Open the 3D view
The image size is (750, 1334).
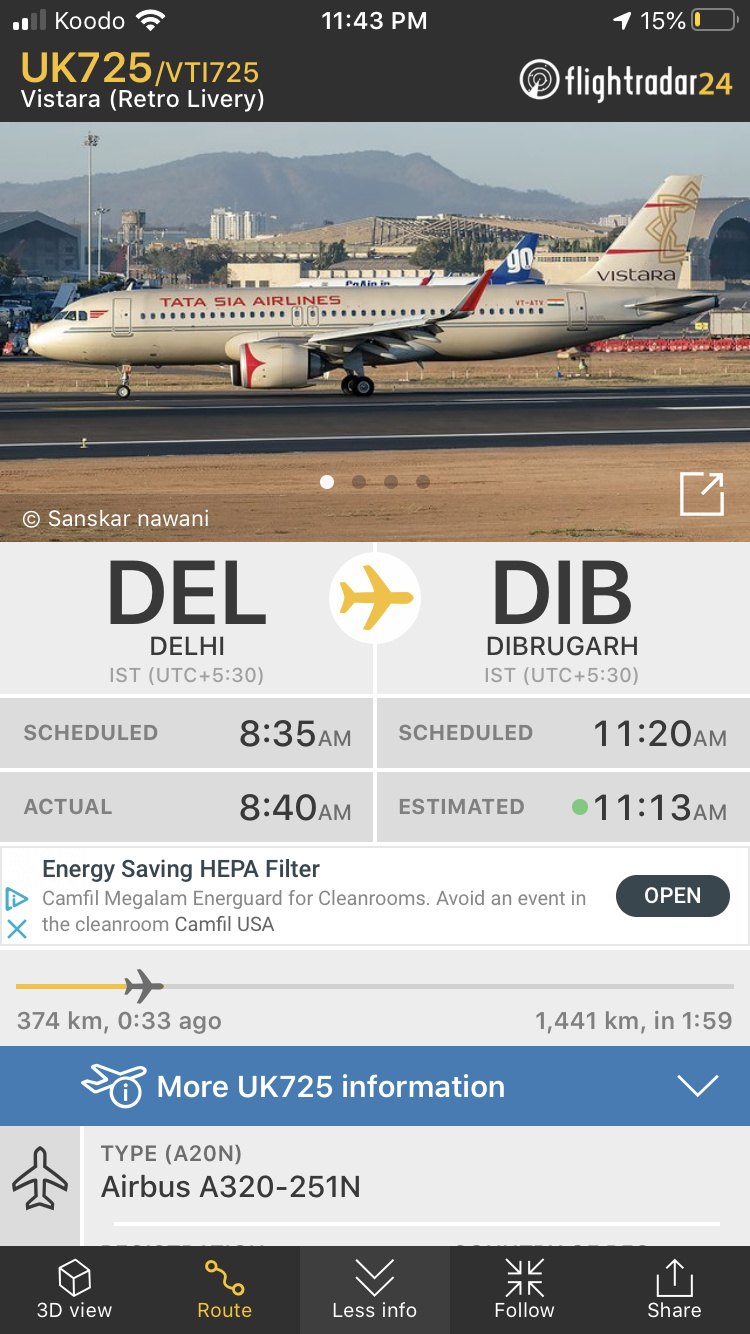(75, 1290)
